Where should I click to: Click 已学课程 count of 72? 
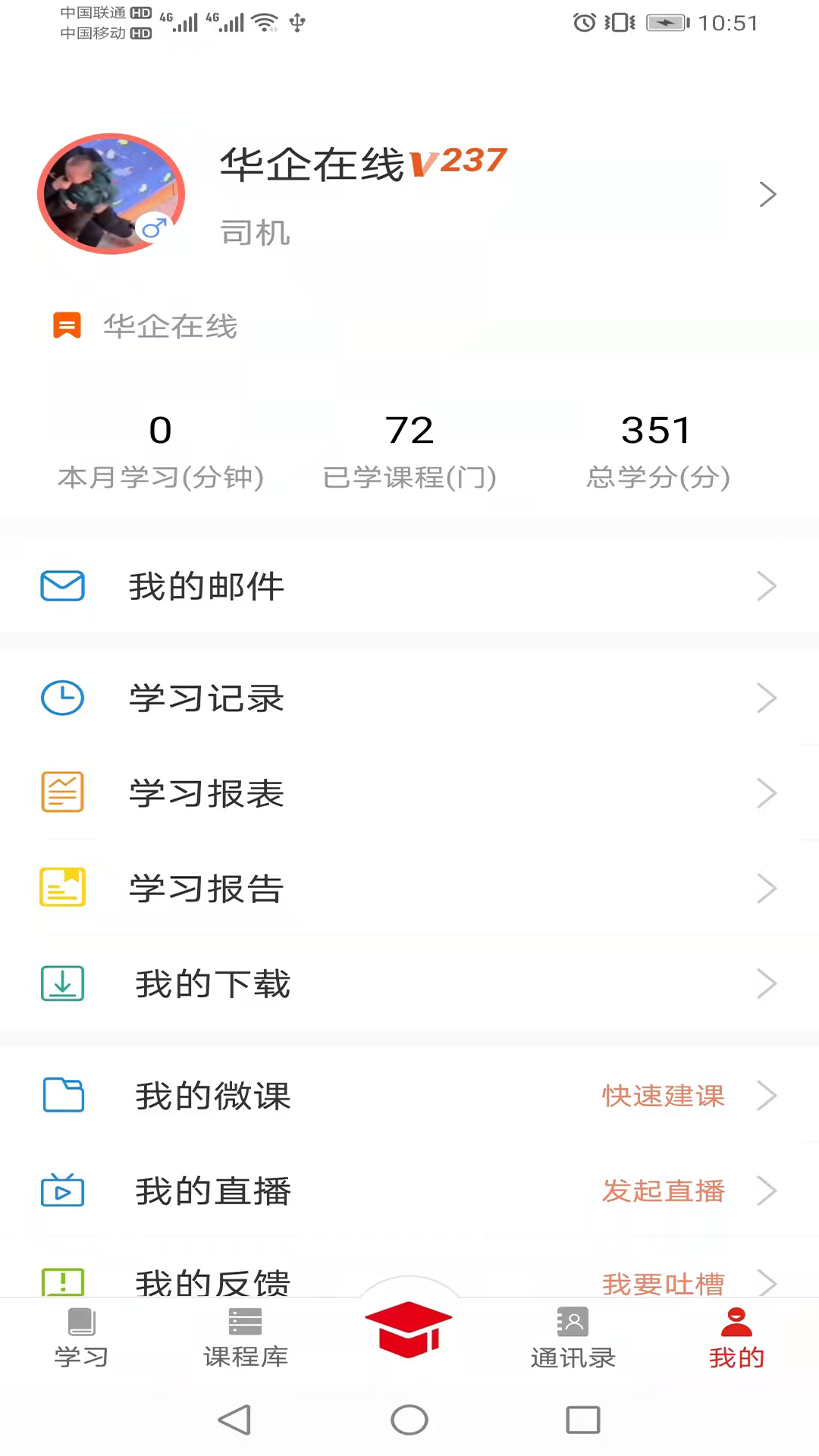coord(409,430)
